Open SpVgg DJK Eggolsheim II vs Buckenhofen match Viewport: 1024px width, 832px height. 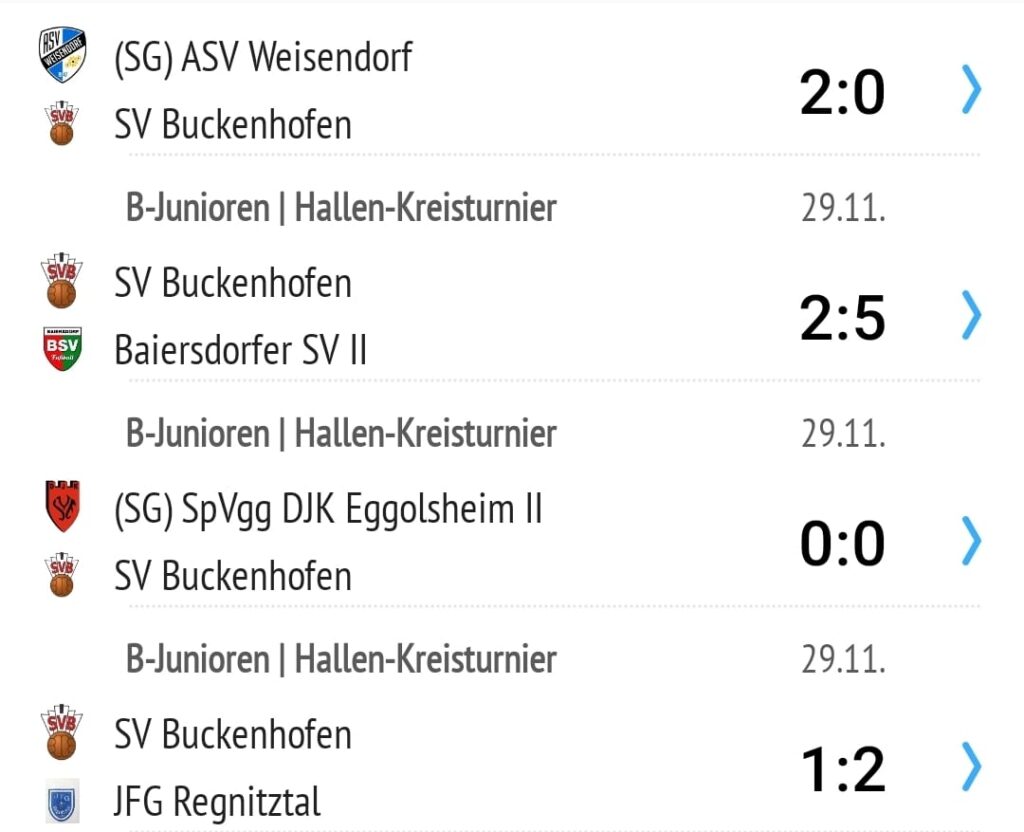click(970, 541)
